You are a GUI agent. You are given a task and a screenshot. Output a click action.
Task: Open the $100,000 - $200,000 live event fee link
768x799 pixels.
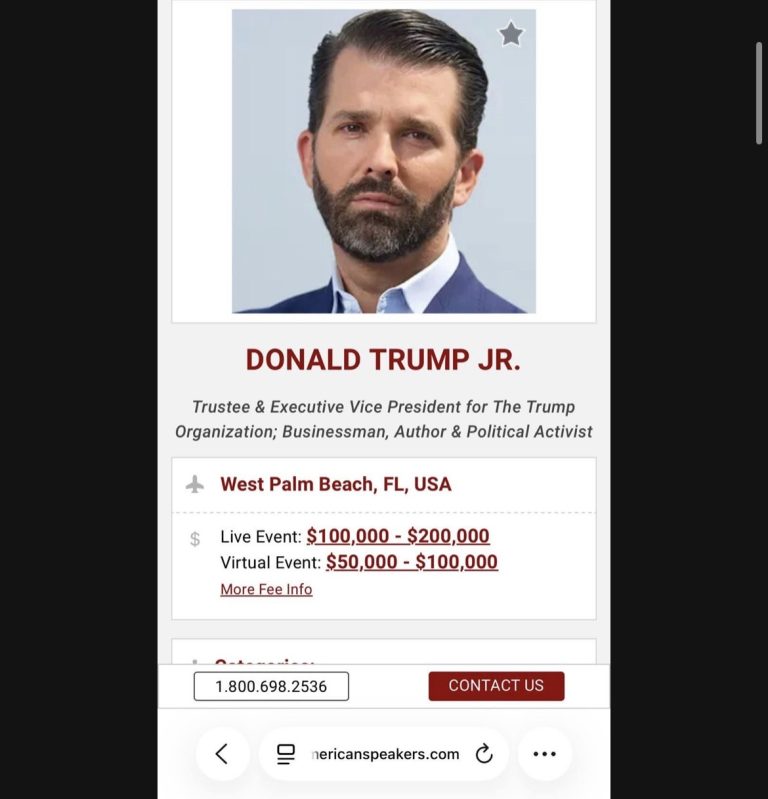(398, 537)
